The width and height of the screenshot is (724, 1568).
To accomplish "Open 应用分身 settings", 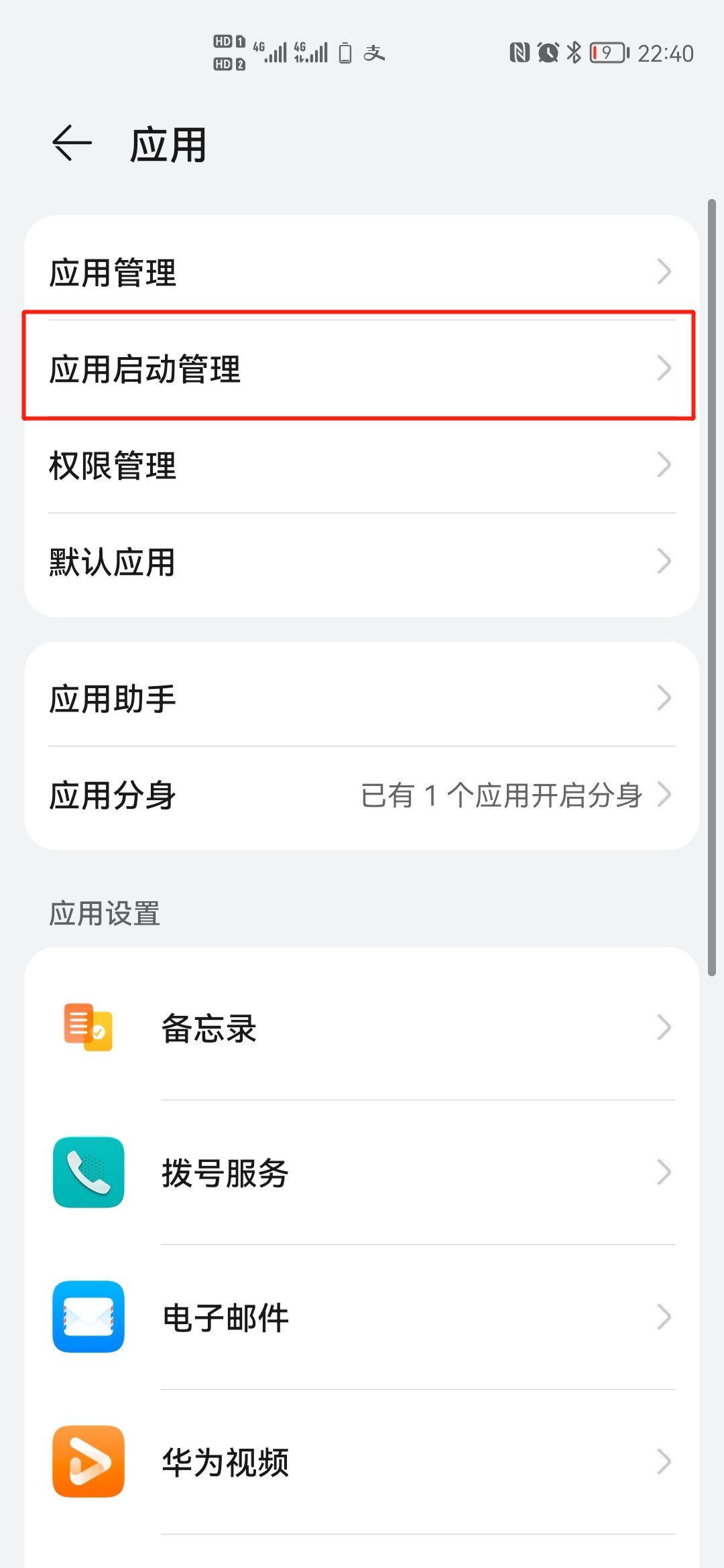I will coord(362,795).
